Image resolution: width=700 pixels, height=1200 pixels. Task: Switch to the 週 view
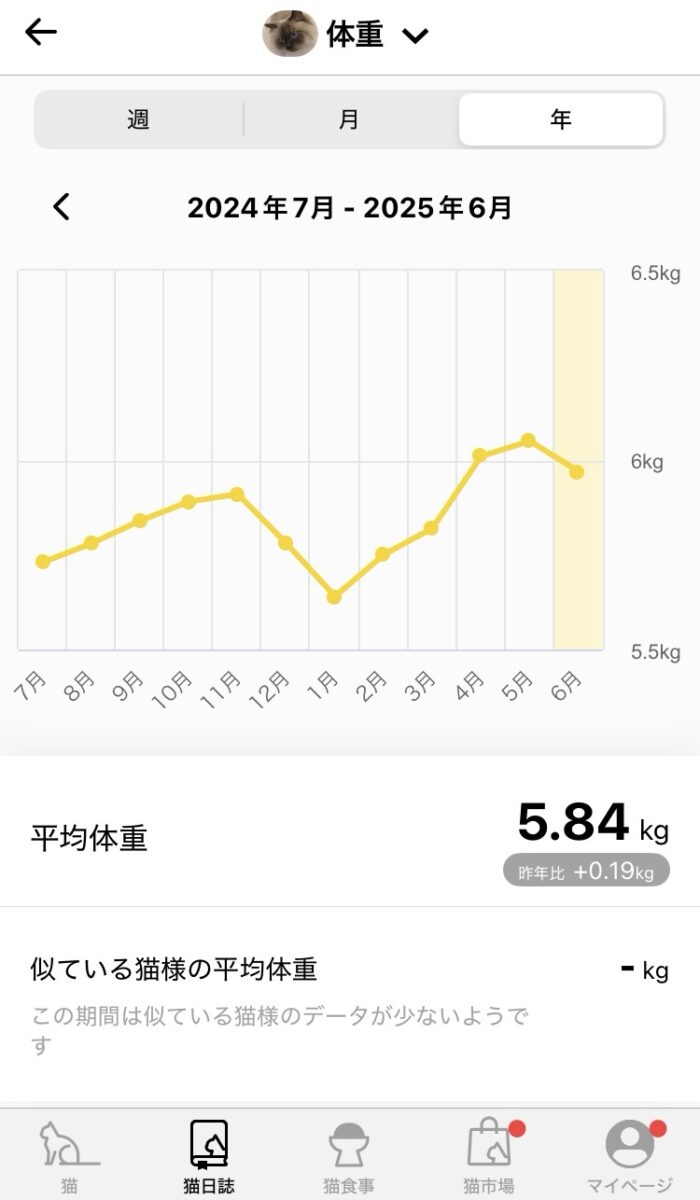click(138, 120)
